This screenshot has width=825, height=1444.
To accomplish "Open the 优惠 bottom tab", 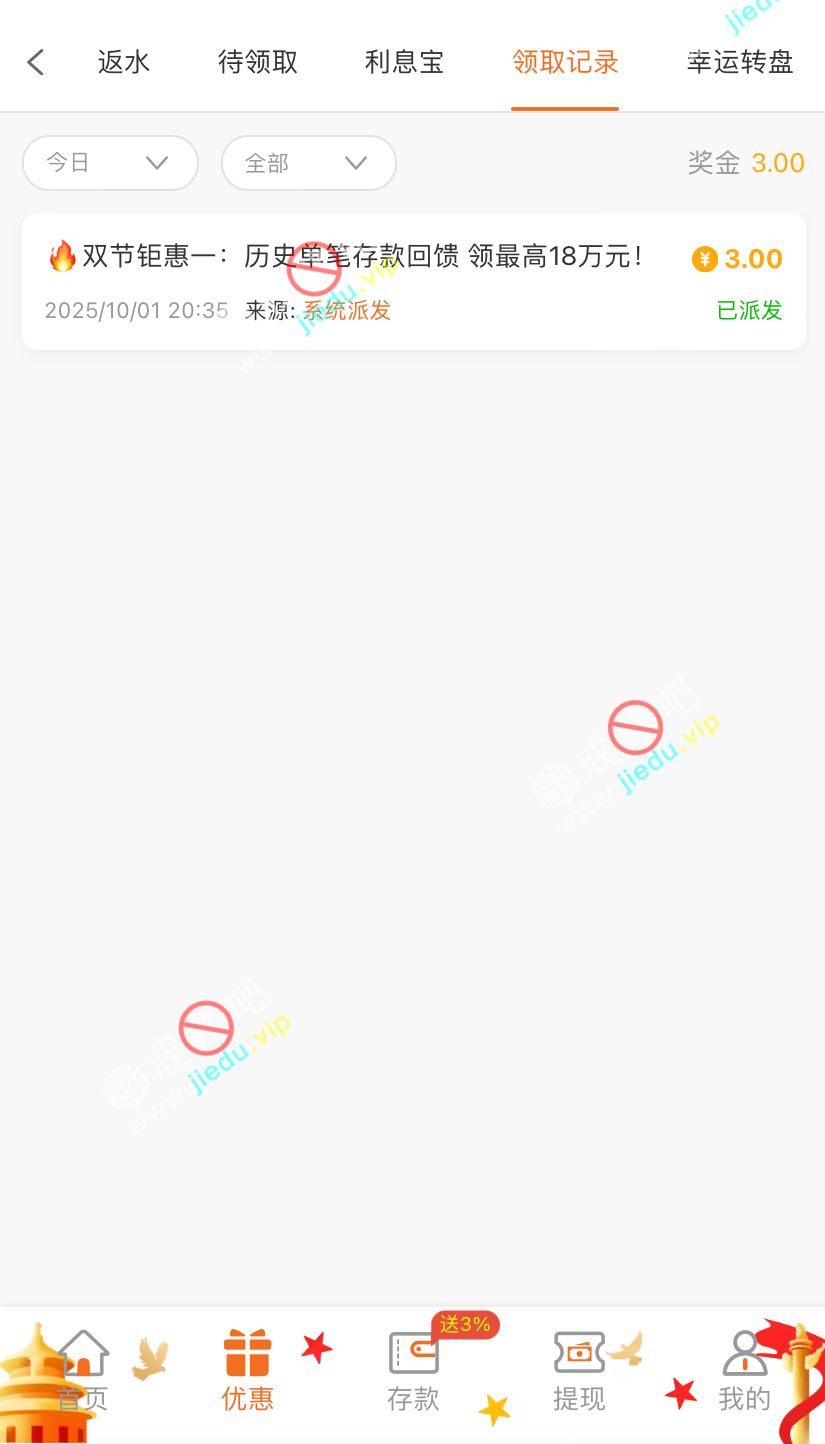I will point(247,1372).
